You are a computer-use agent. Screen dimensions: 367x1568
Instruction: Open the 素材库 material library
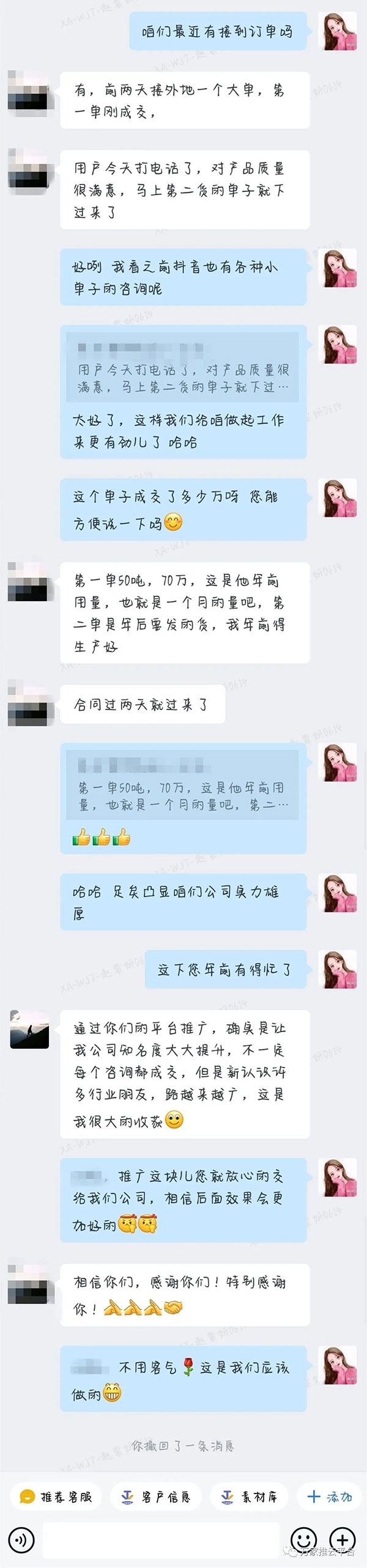pos(249,1497)
